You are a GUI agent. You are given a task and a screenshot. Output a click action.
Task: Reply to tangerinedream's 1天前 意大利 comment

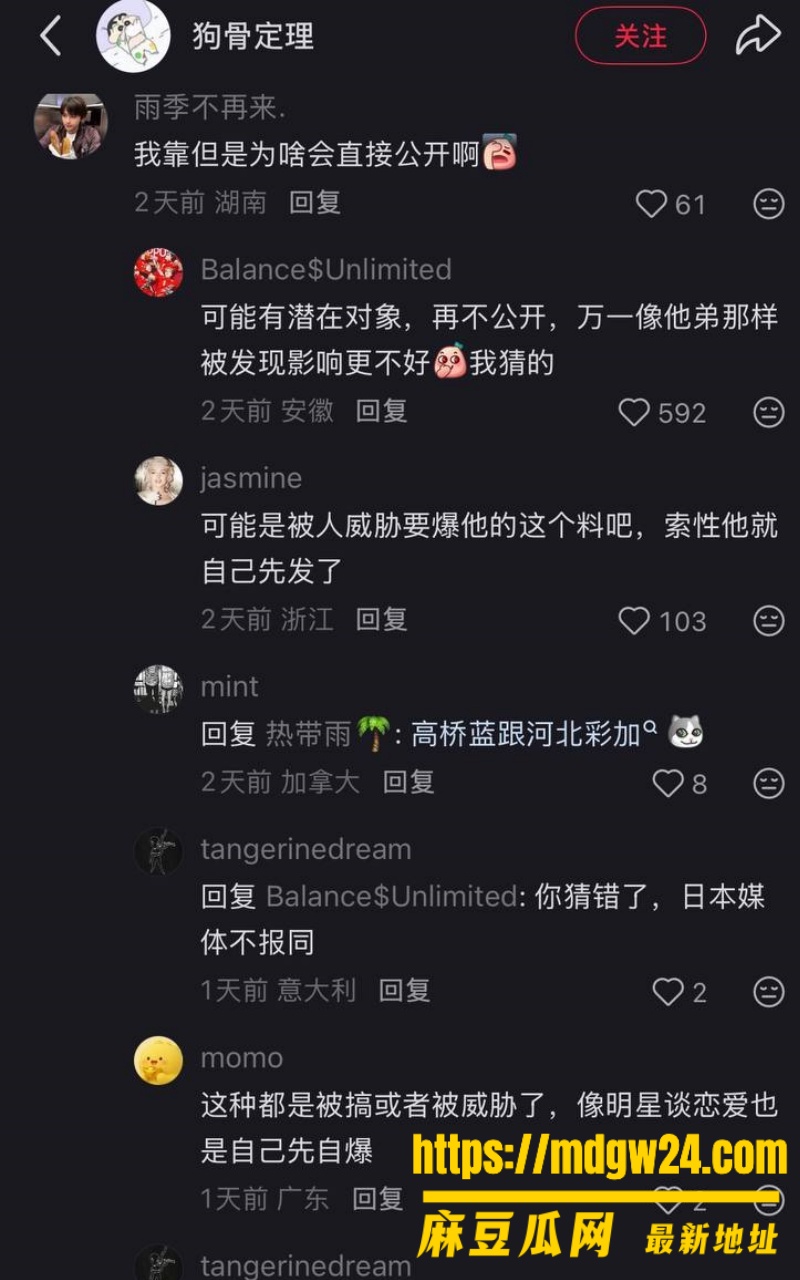pyautogui.click(x=404, y=990)
